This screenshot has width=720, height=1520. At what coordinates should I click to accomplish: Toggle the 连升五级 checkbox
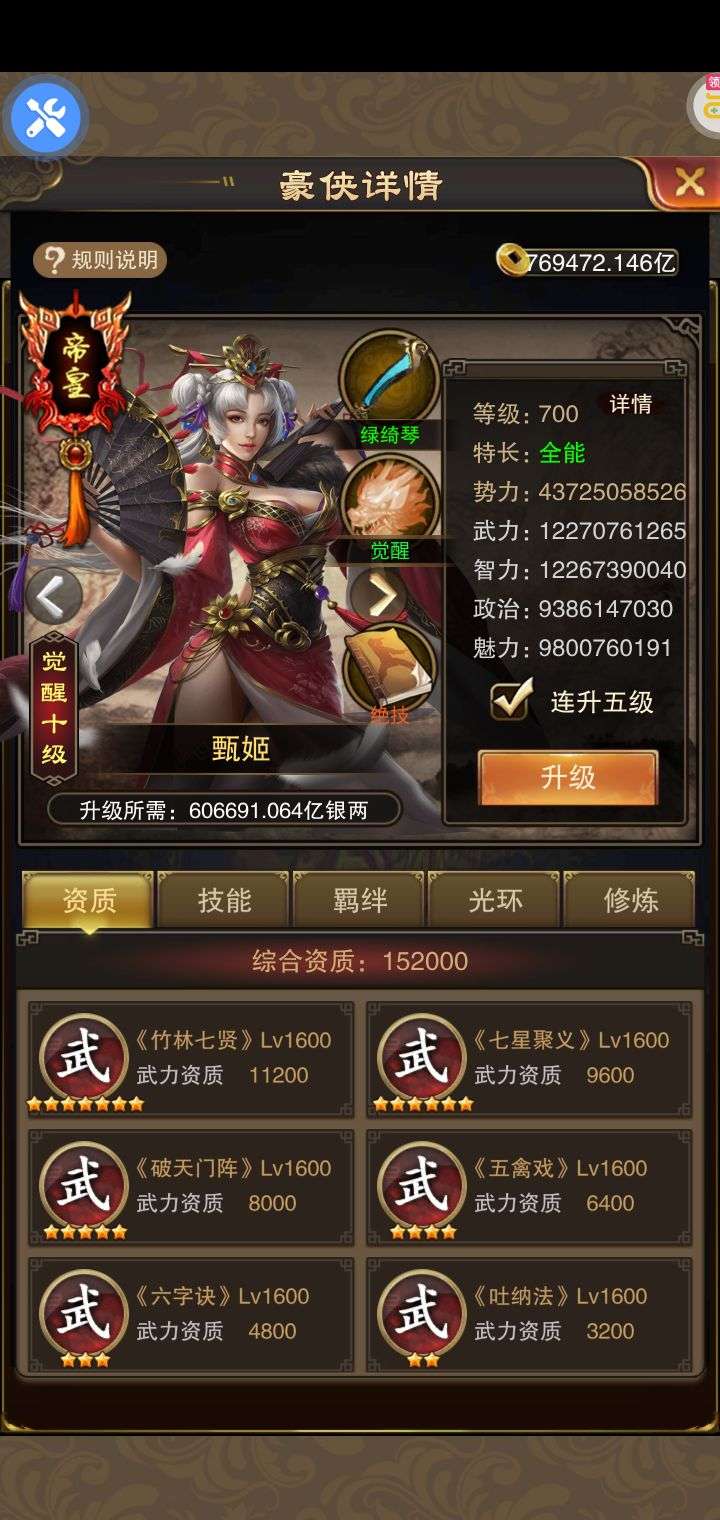(x=511, y=701)
